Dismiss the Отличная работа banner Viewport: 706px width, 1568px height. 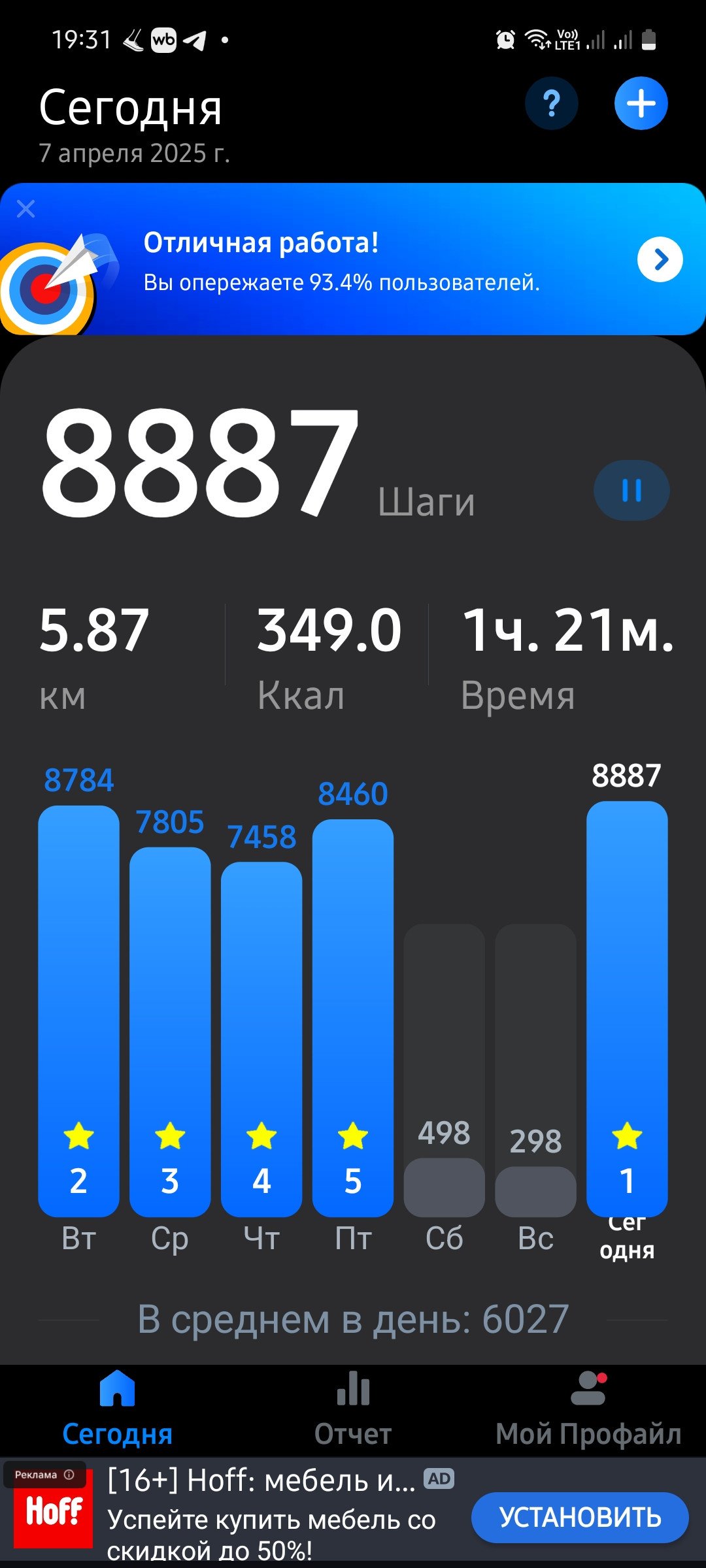(x=25, y=209)
